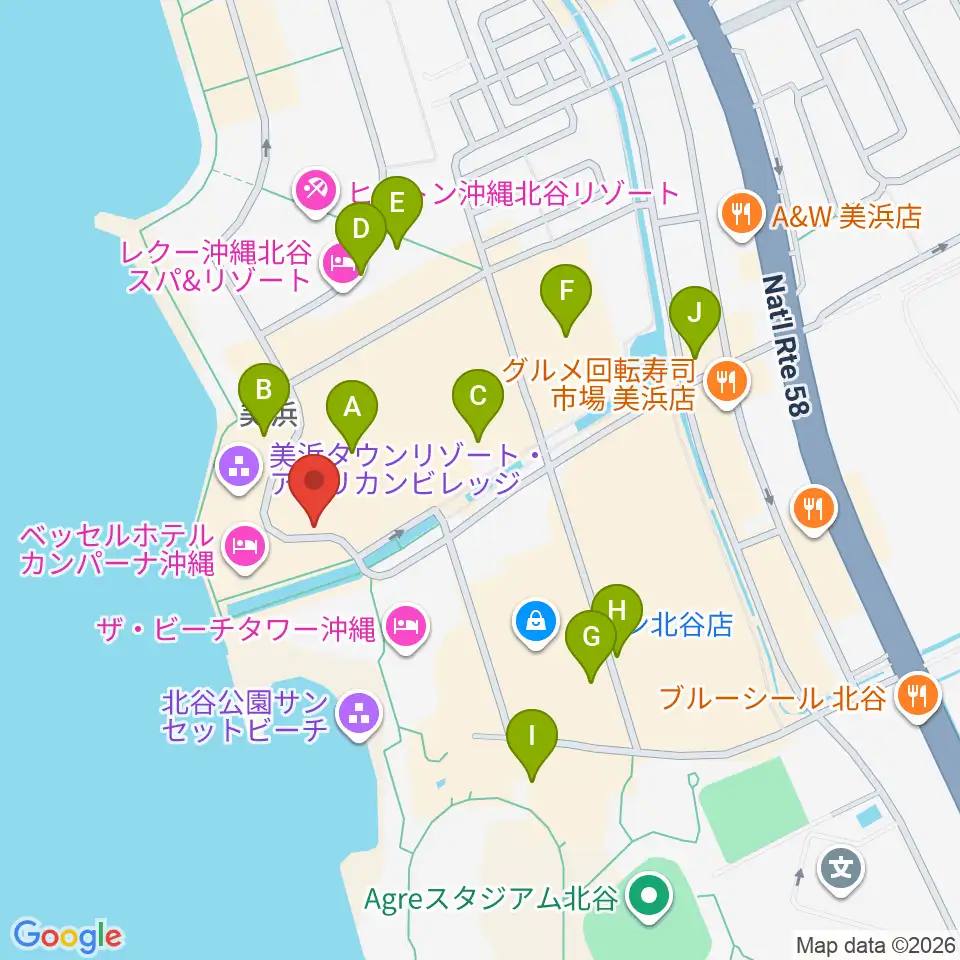Select the green marker labeled J
The image size is (960, 960).
[694, 321]
